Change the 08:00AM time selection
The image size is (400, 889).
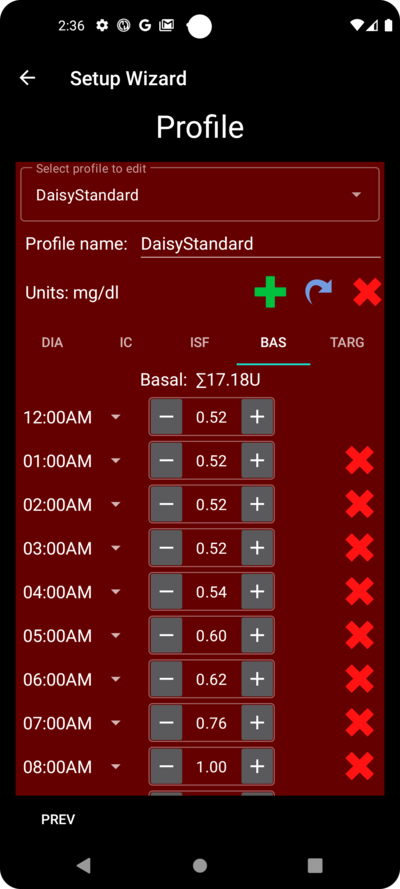(x=116, y=767)
